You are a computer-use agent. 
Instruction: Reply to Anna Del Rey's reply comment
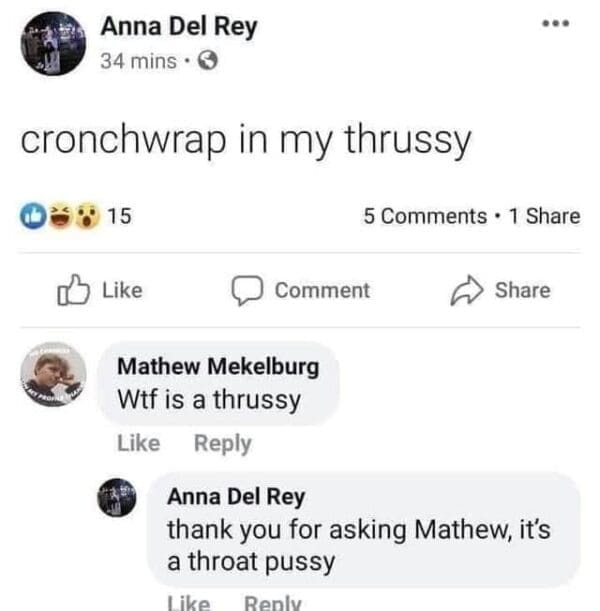coord(272,602)
